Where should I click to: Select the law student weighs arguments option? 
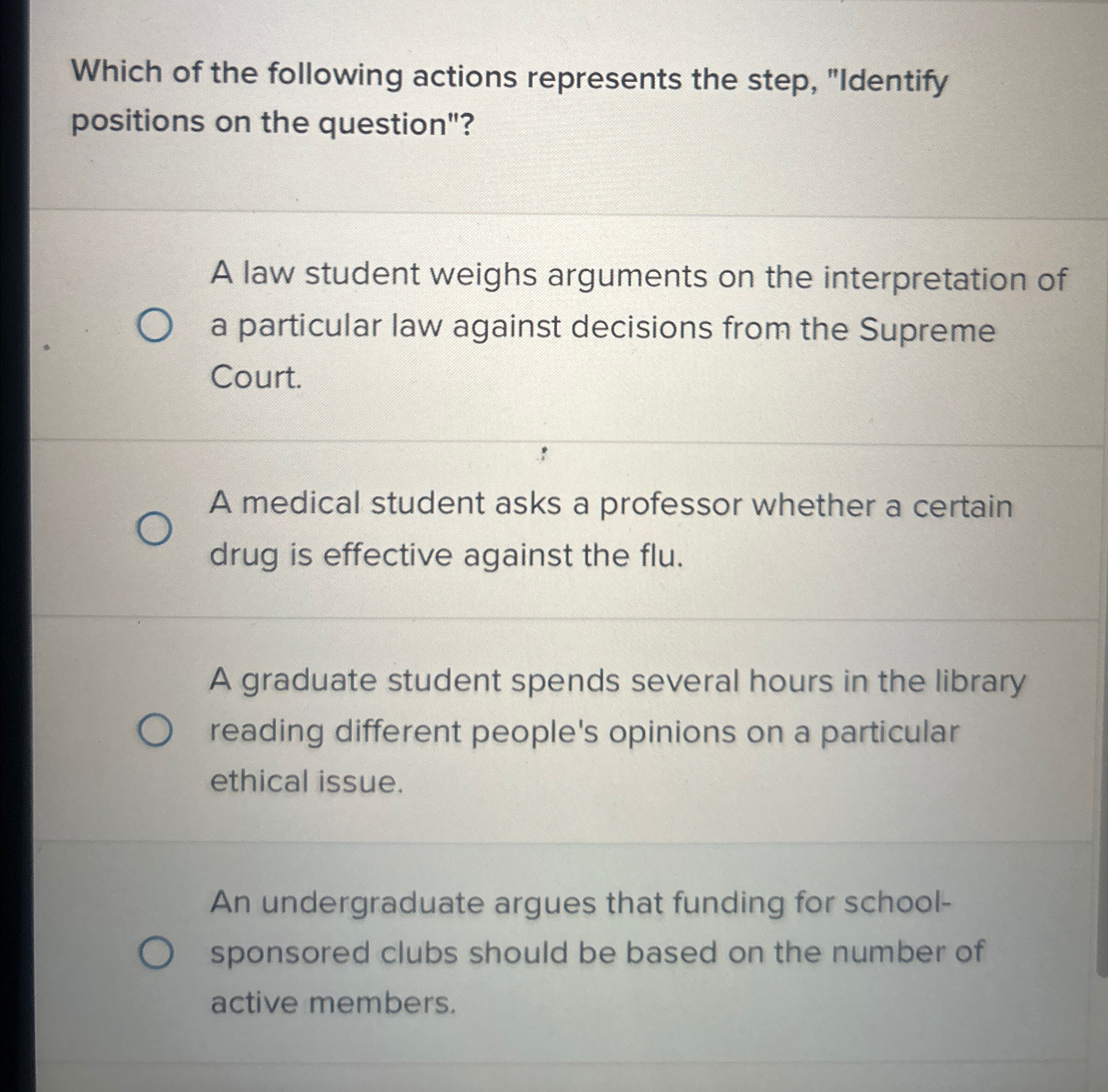(x=154, y=327)
